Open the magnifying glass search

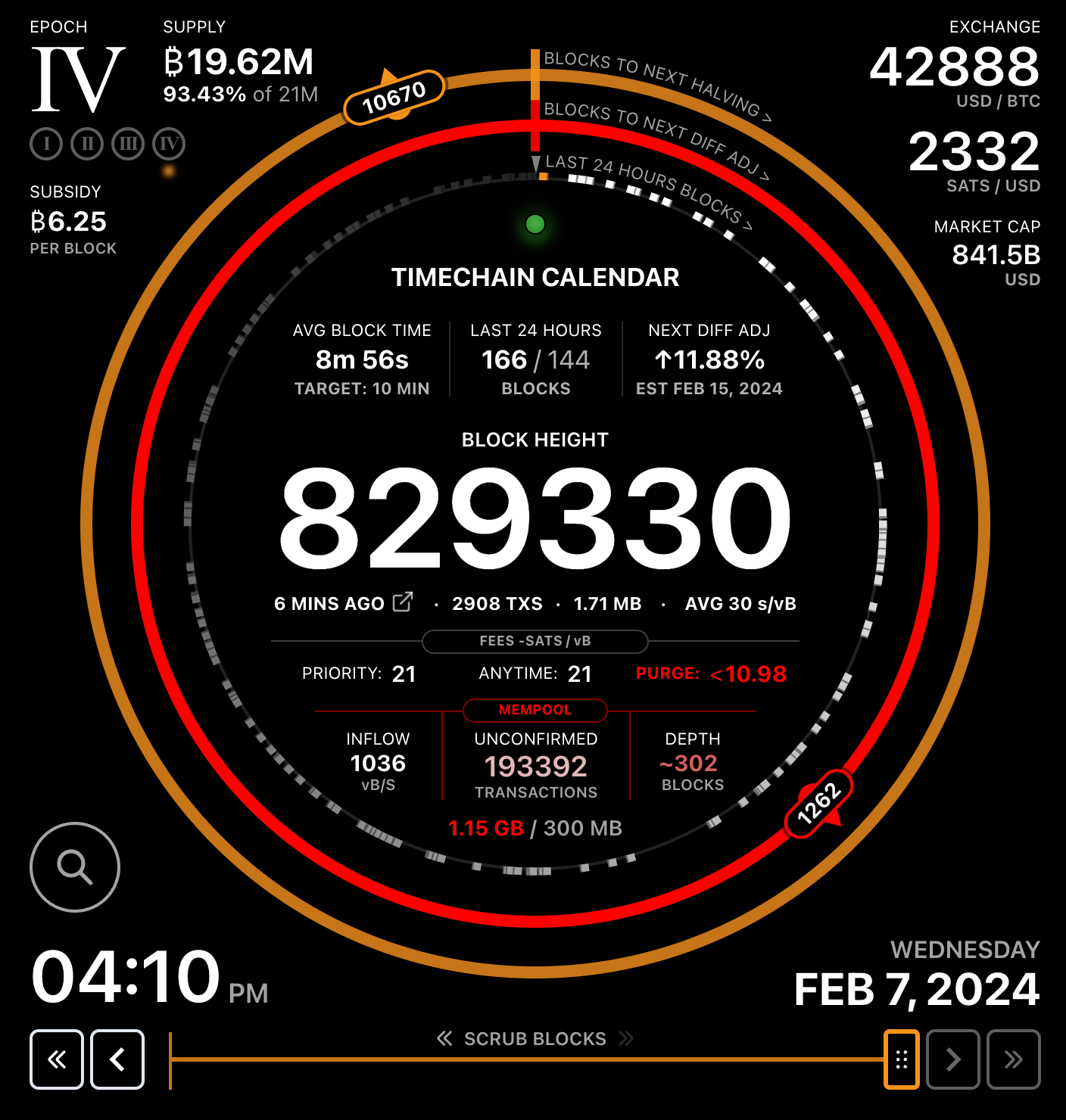pyautogui.click(x=75, y=866)
